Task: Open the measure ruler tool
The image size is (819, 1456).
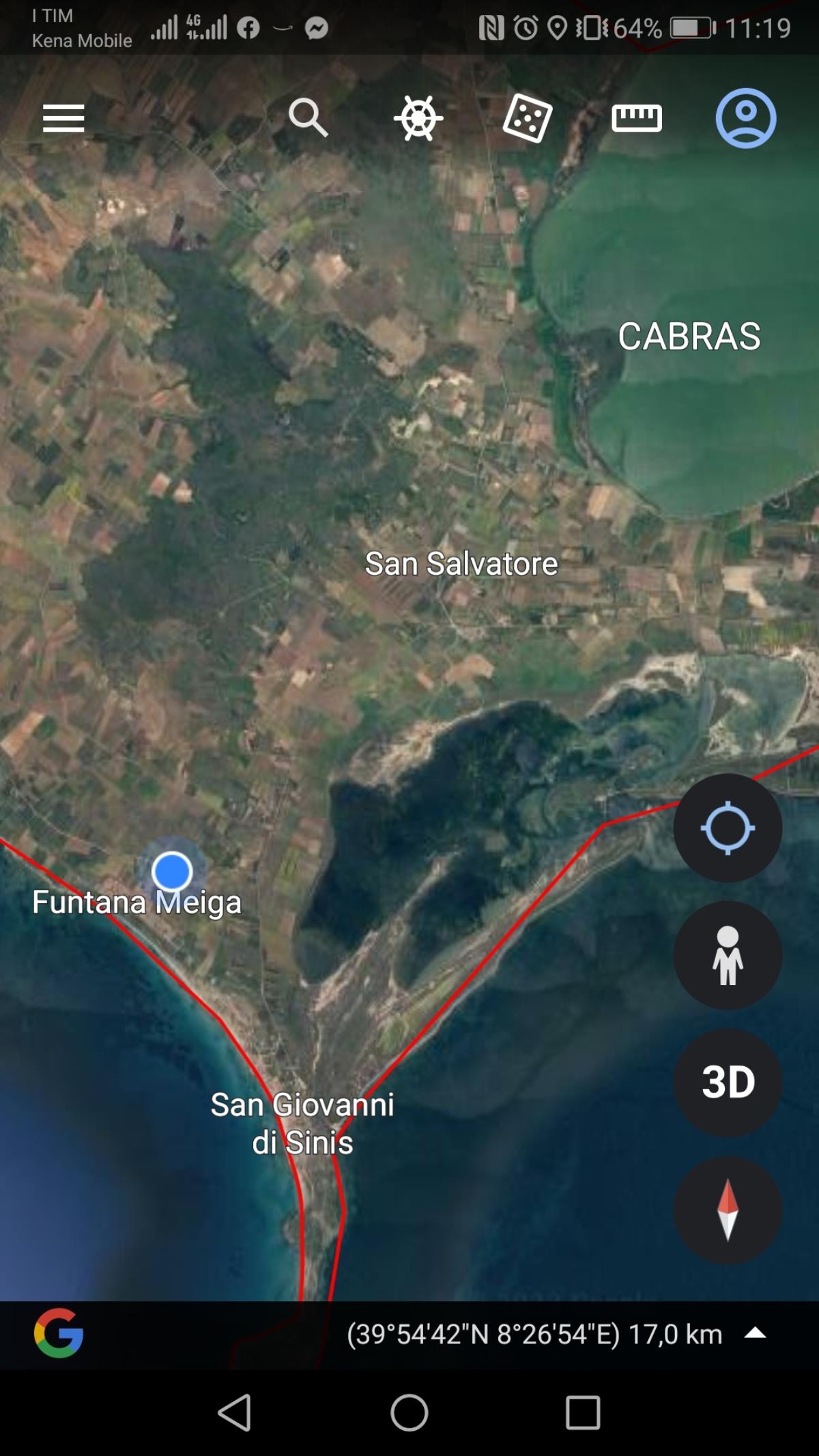Action: 637,118
